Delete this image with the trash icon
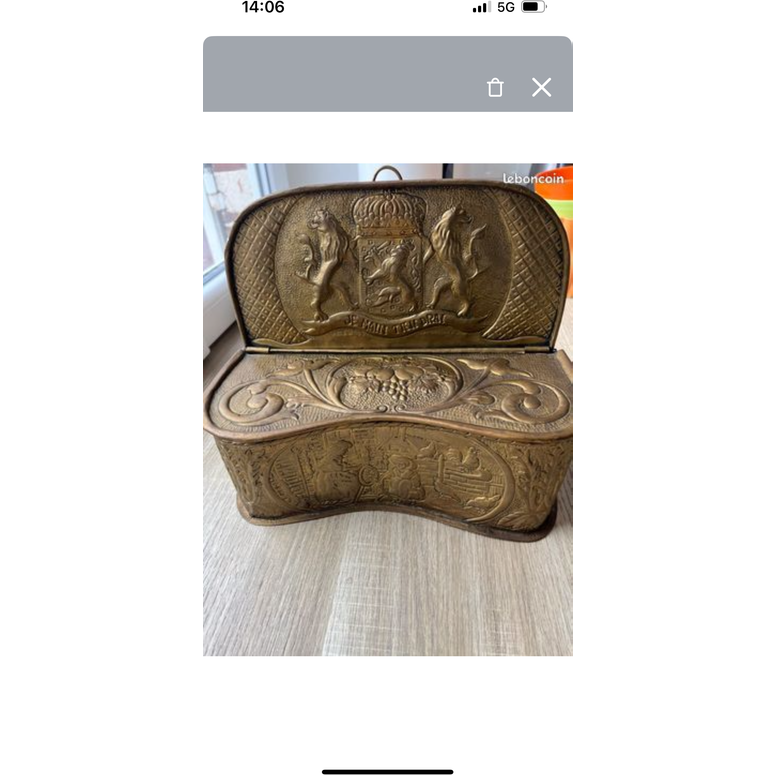 (495, 88)
